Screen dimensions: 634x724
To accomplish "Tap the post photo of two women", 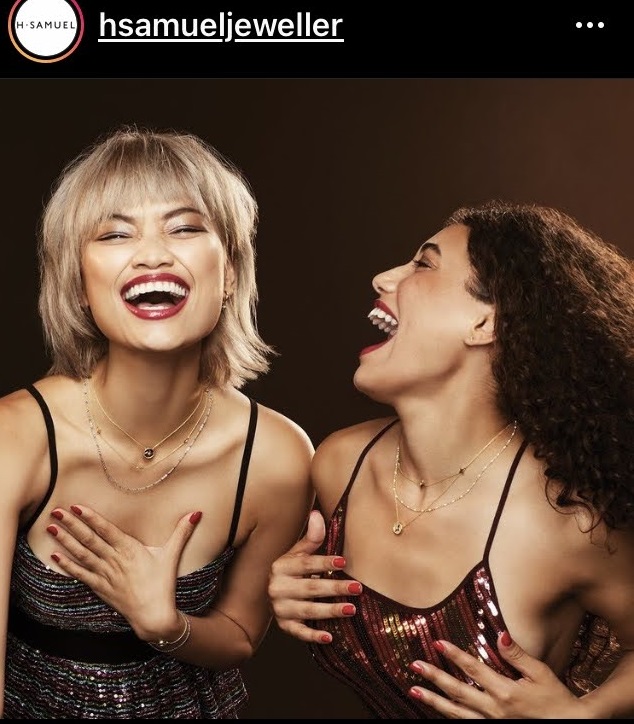I will pos(317,400).
